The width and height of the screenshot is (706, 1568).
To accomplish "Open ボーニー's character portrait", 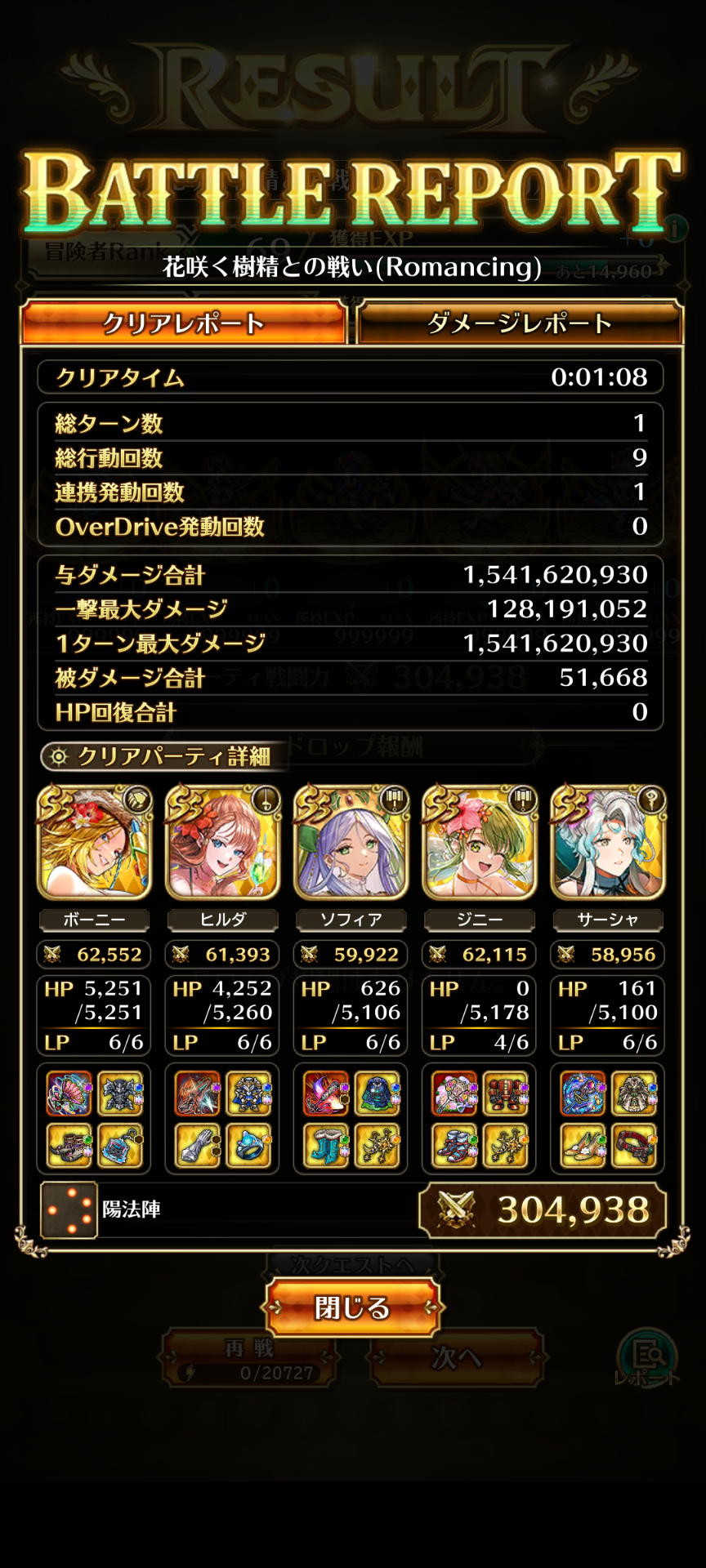I will tap(94, 843).
